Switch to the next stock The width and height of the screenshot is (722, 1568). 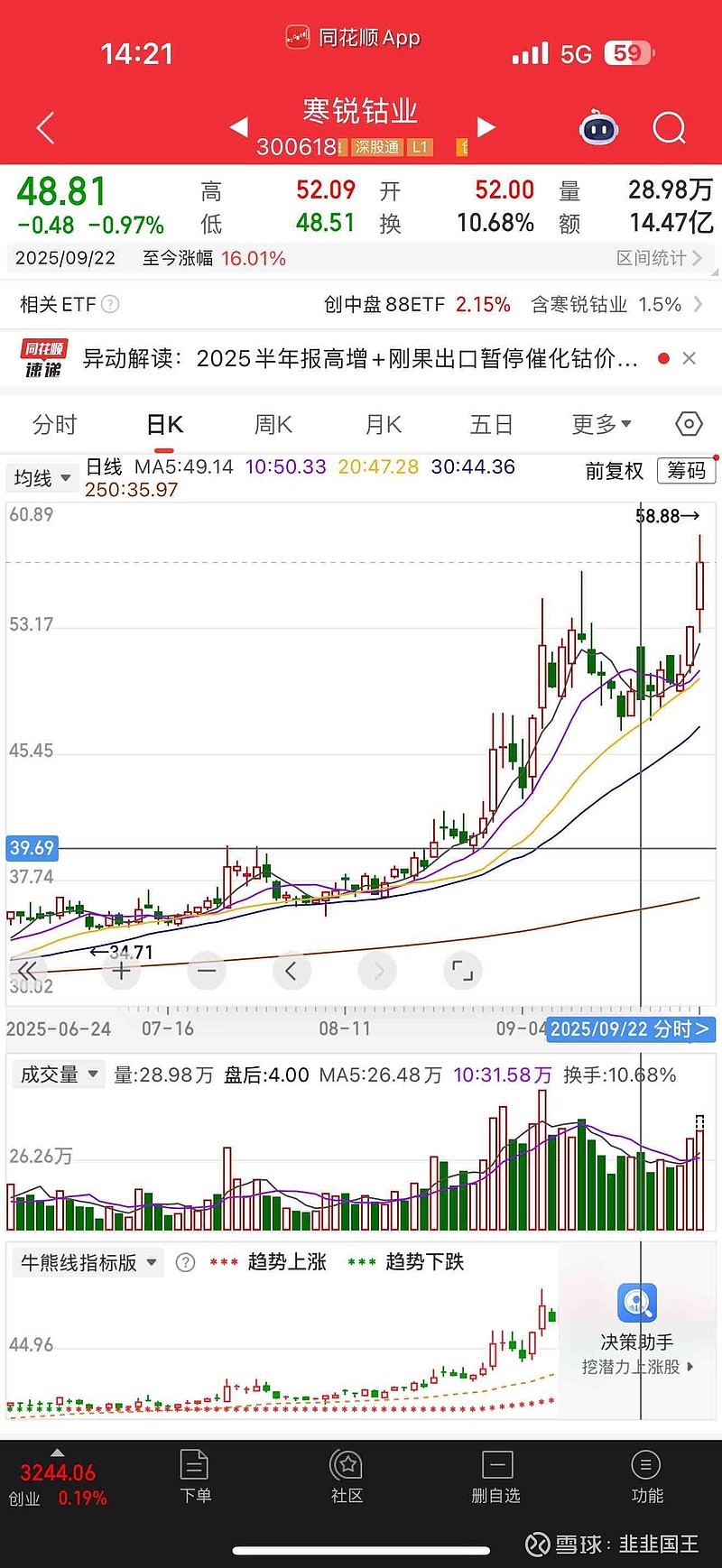pyautogui.click(x=486, y=127)
